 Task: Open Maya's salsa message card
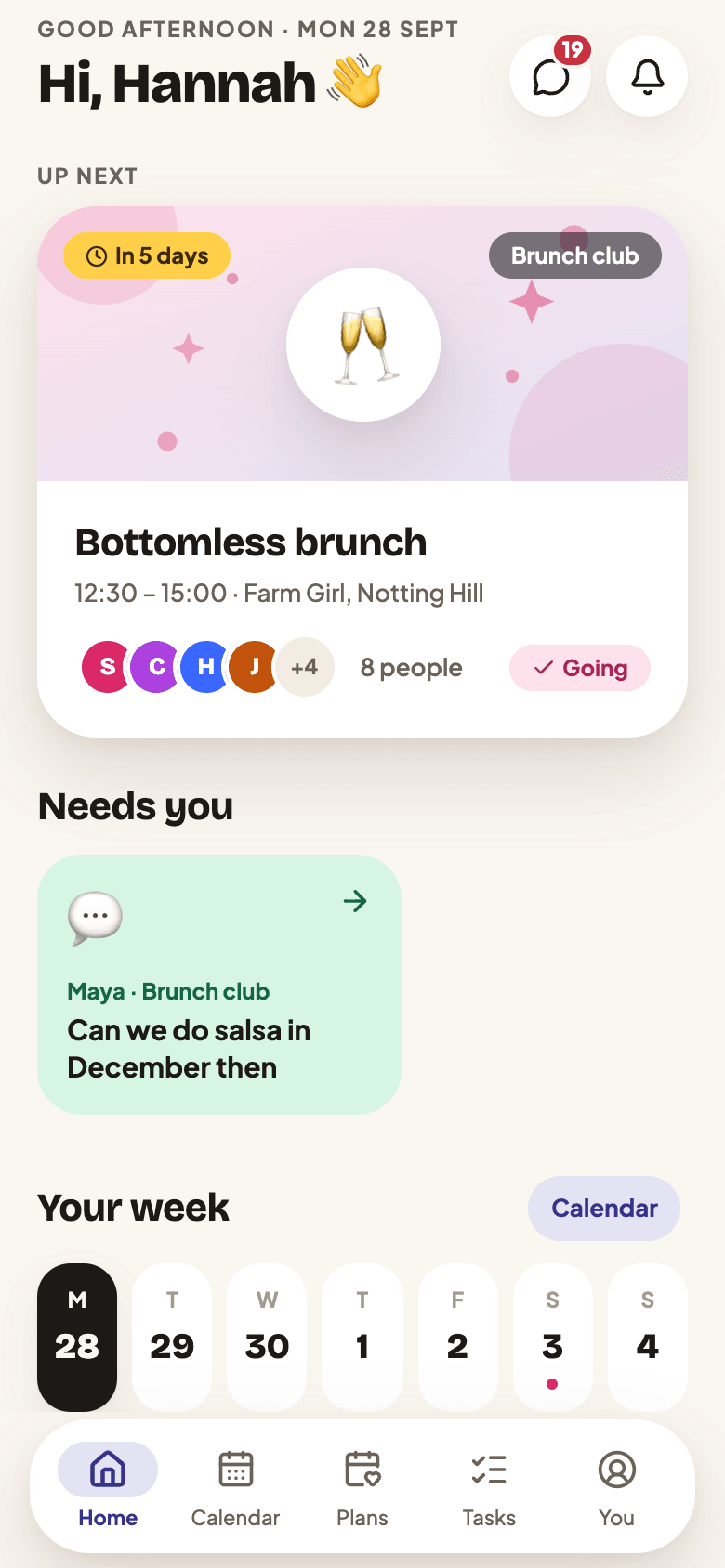[219, 985]
